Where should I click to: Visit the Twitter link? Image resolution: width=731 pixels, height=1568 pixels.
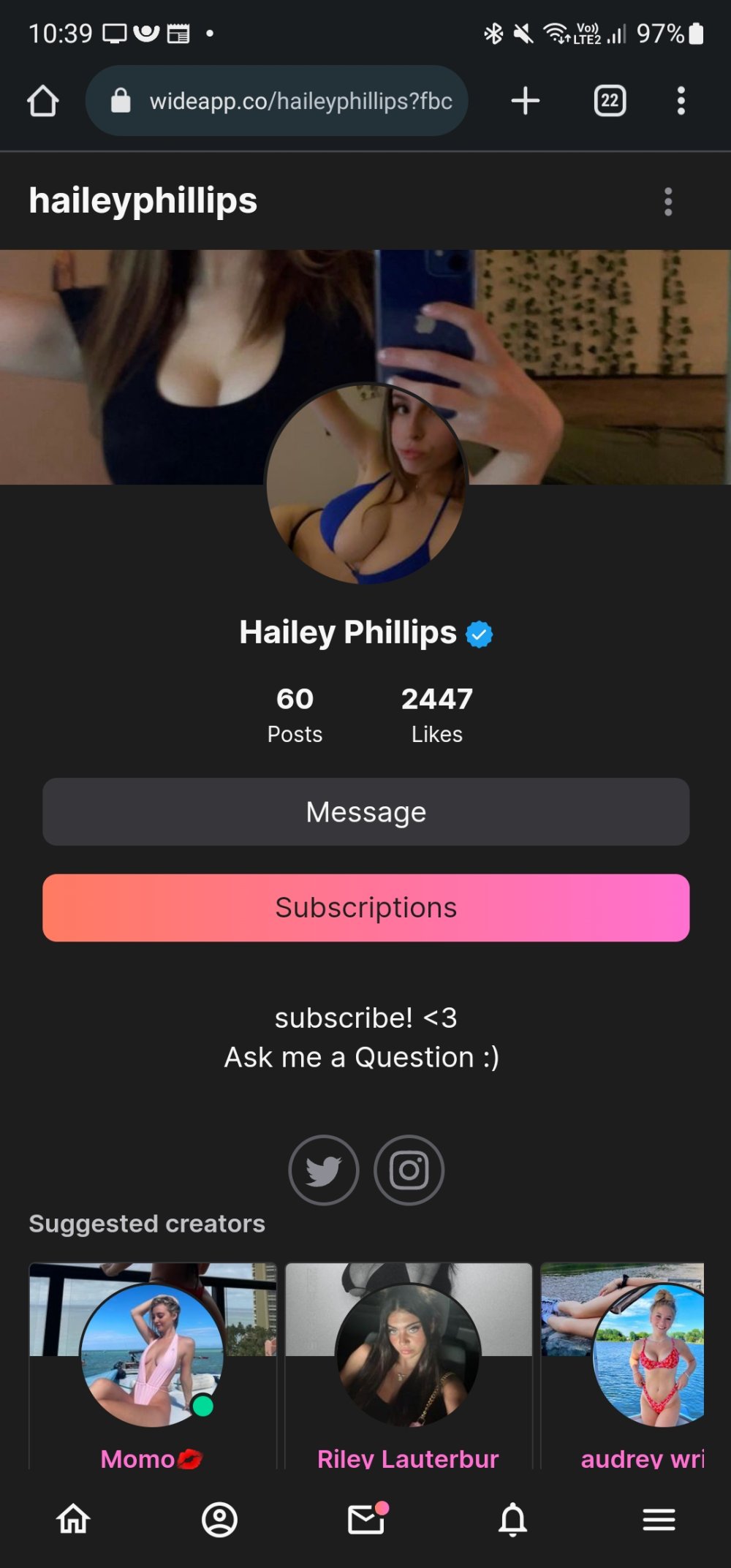point(323,1170)
